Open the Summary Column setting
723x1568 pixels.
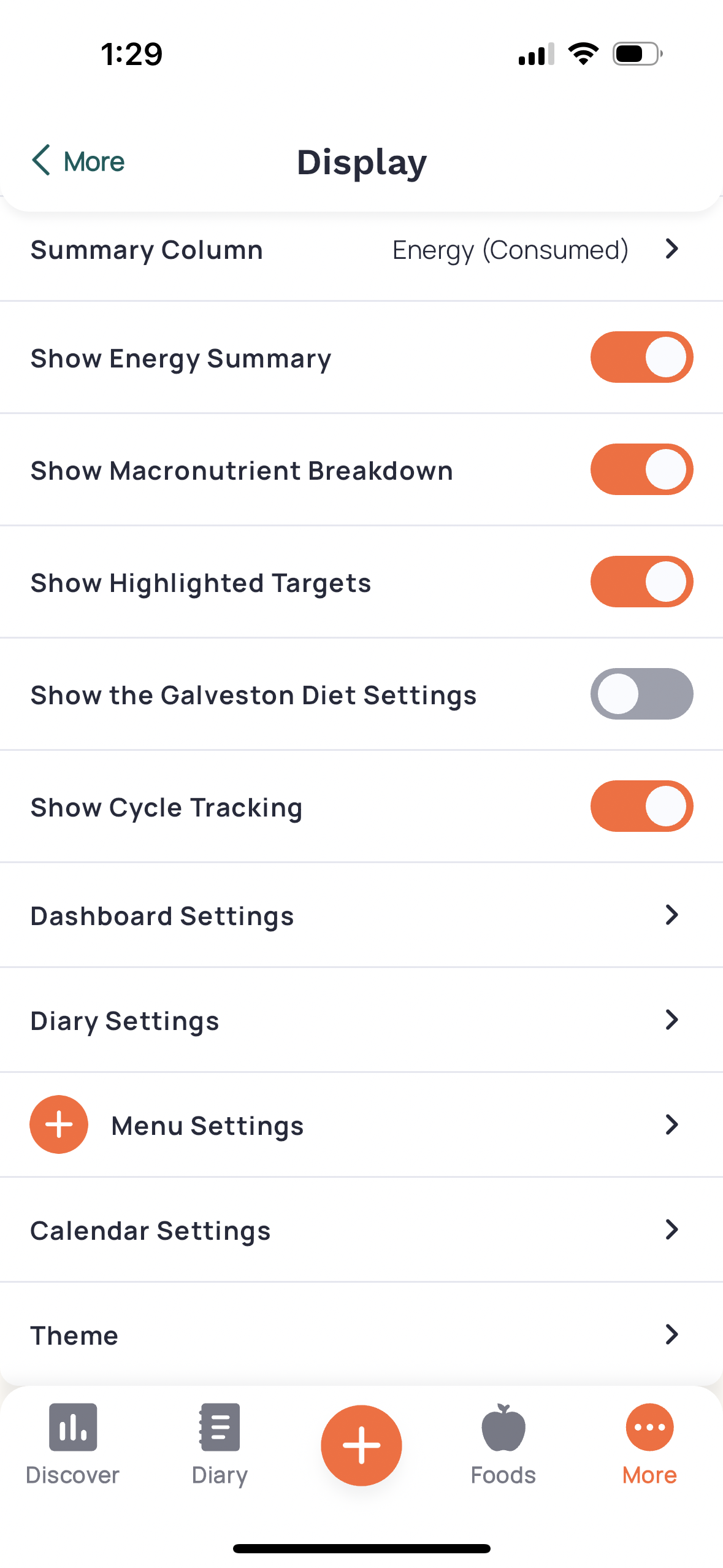361,250
